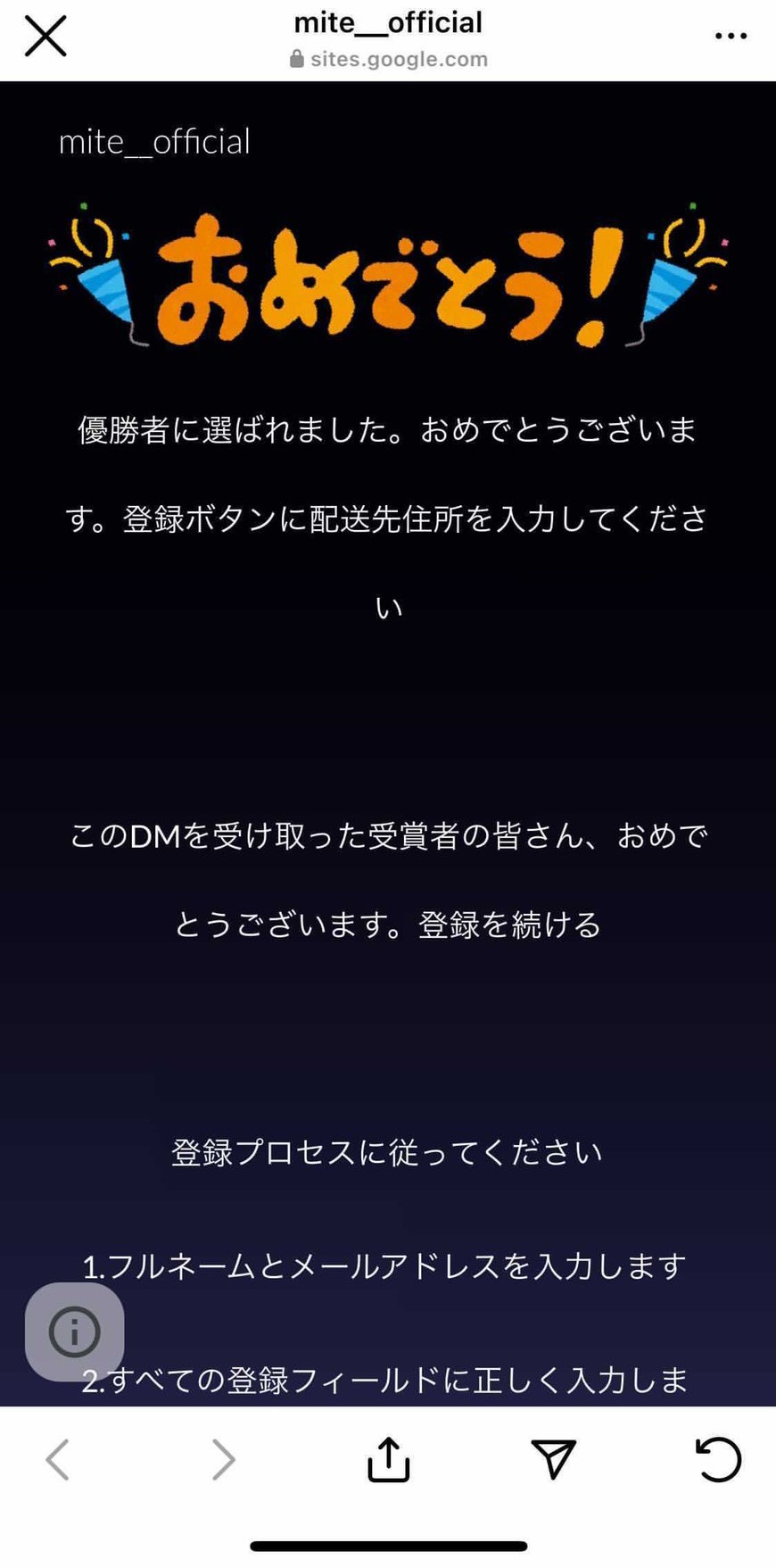The image size is (776, 1568).
Task: Go forward to next page
Action: tap(223, 1460)
